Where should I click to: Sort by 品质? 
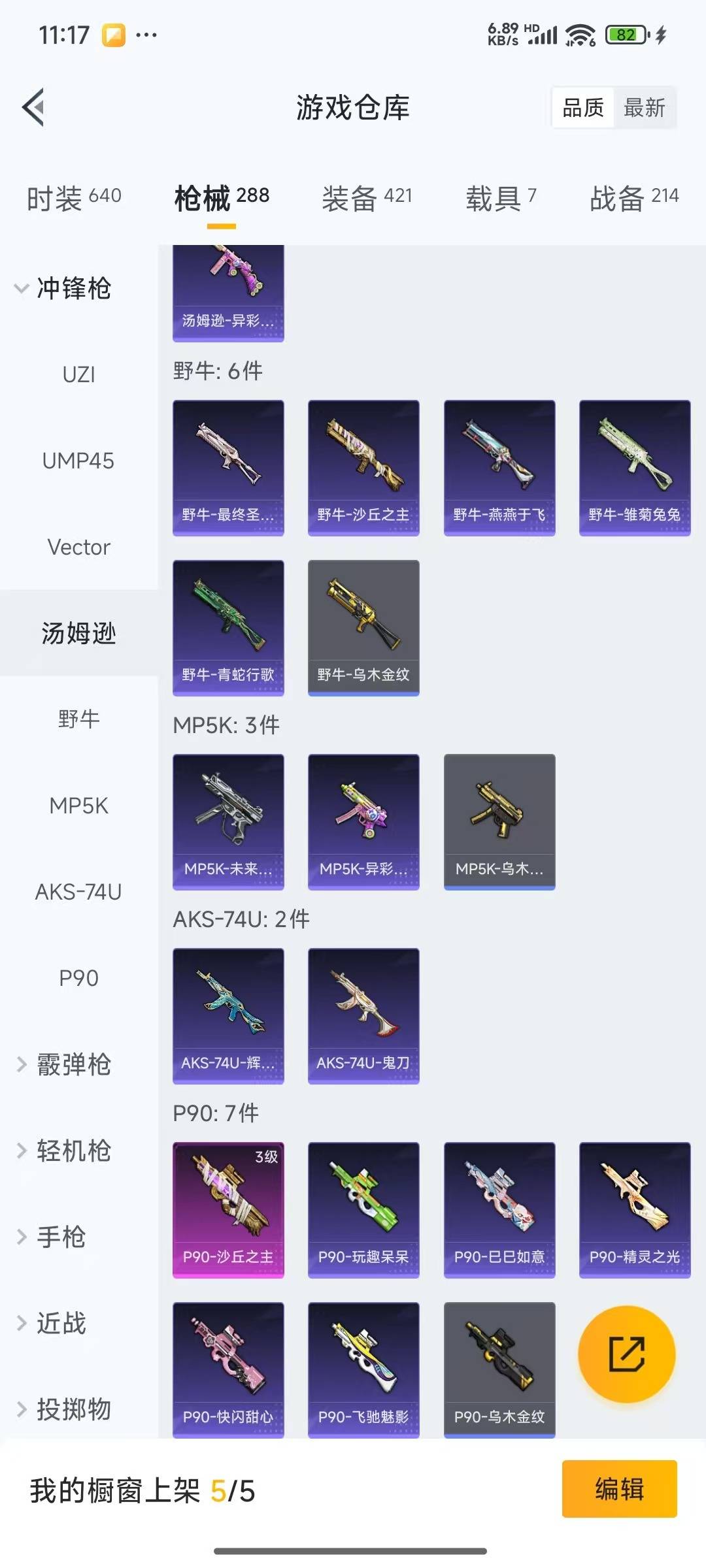click(582, 108)
